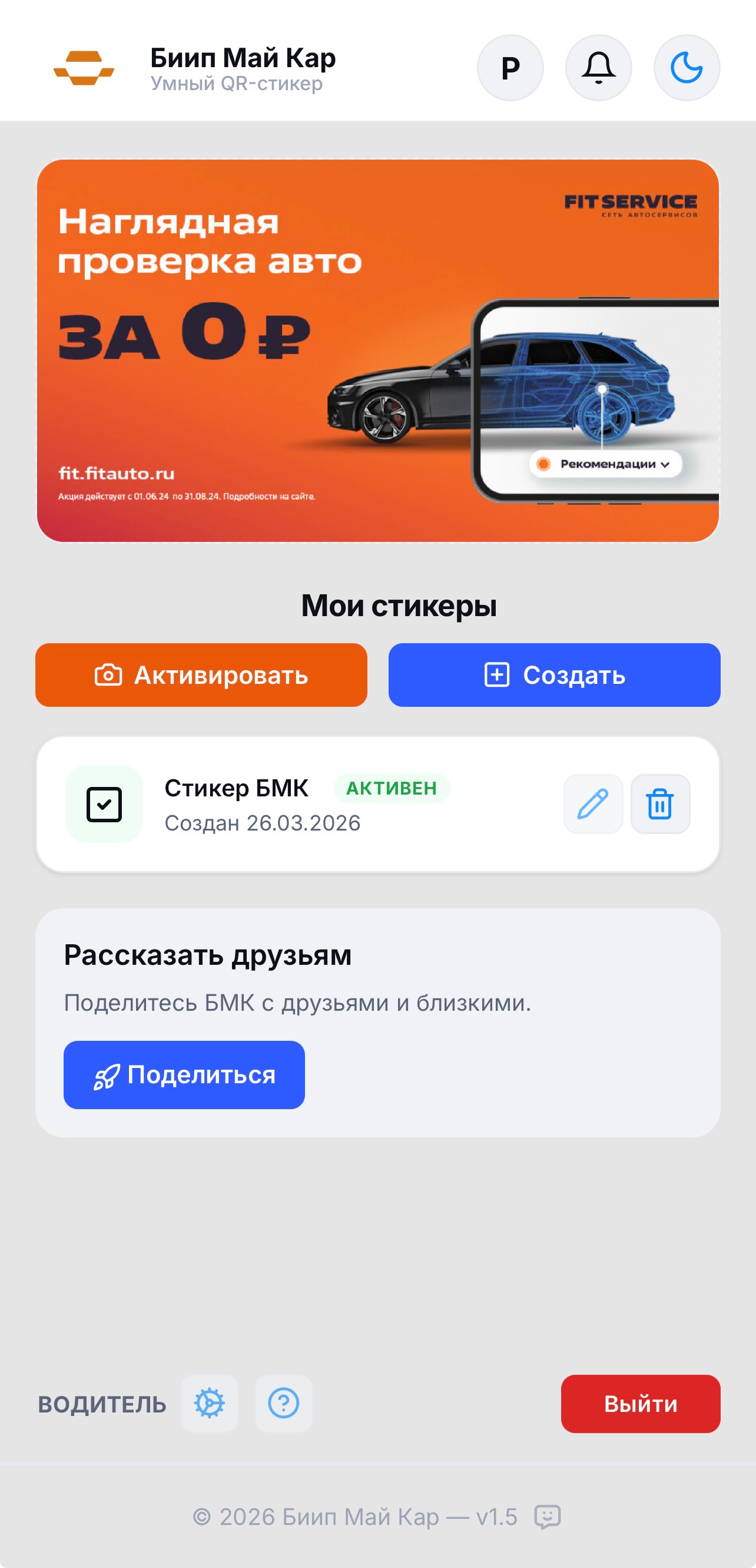Open settings with the gear icon
The width and height of the screenshot is (756, 1568).
point(209,1404)
